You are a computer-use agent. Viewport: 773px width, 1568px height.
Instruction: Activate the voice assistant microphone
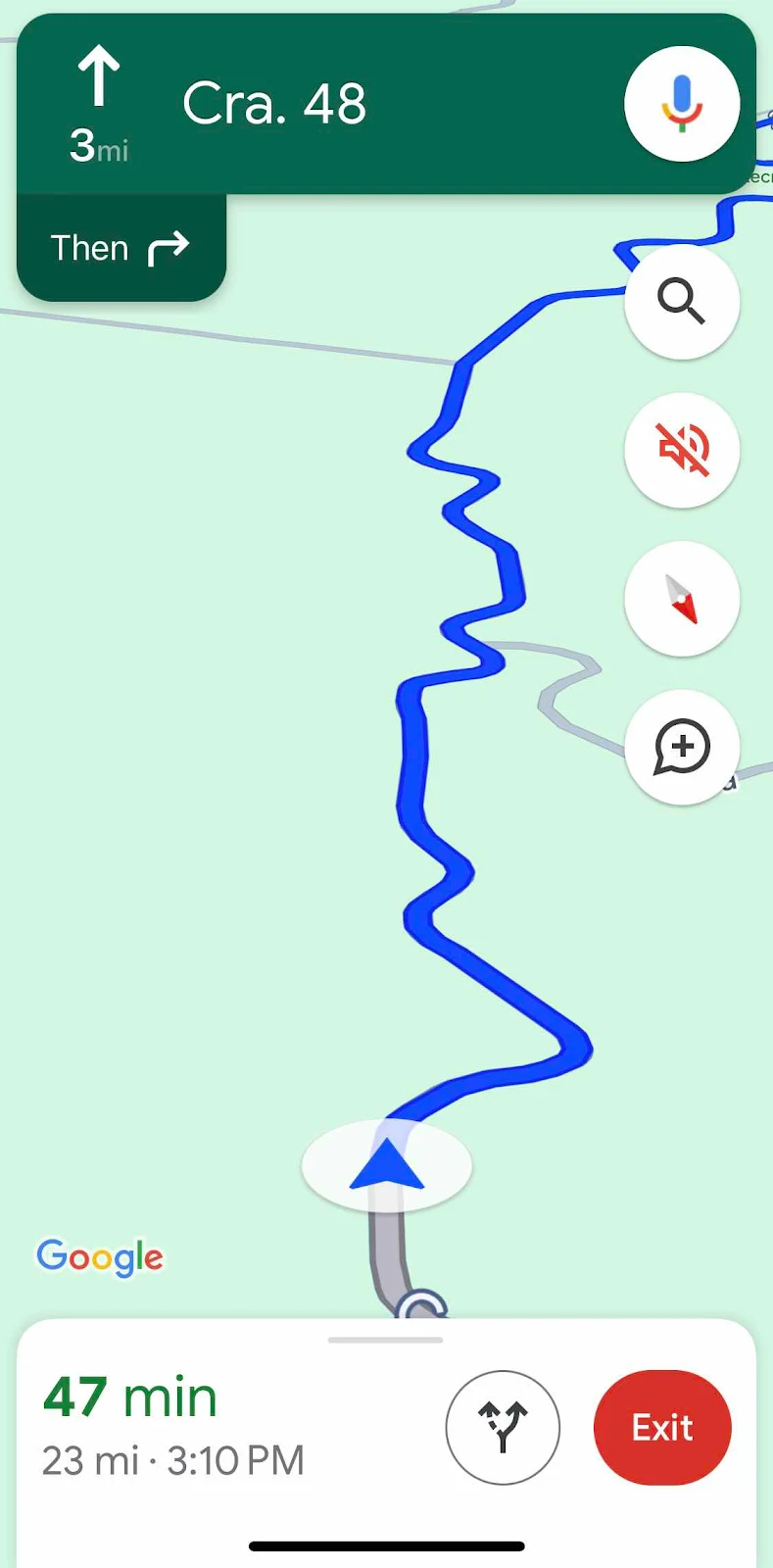681,104
